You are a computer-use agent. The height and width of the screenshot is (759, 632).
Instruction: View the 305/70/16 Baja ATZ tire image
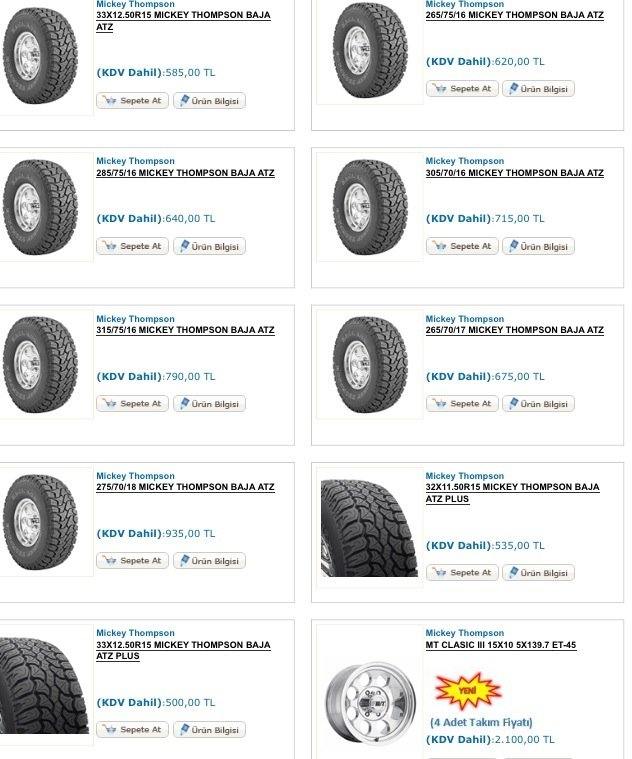pos(370,205)
